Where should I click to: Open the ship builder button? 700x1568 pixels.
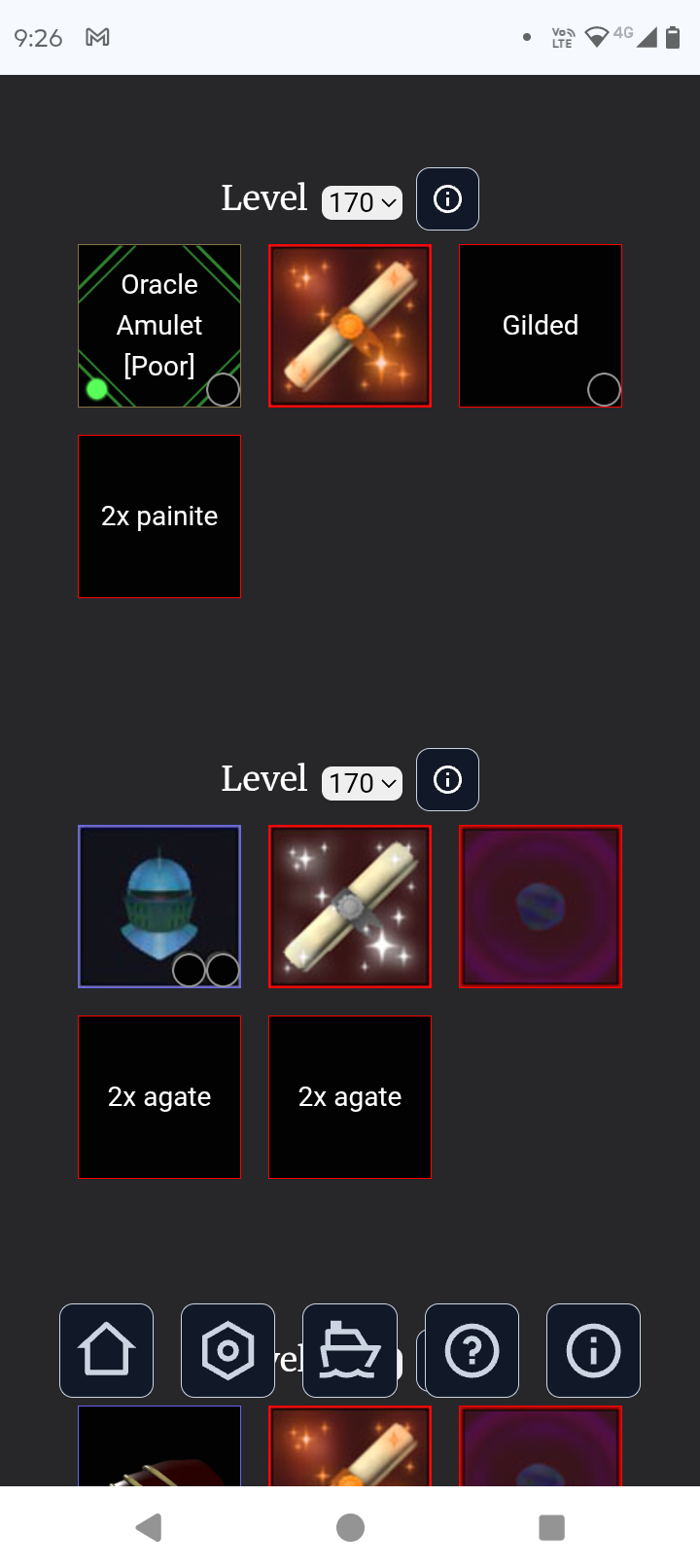click(x=350, y=1350)
